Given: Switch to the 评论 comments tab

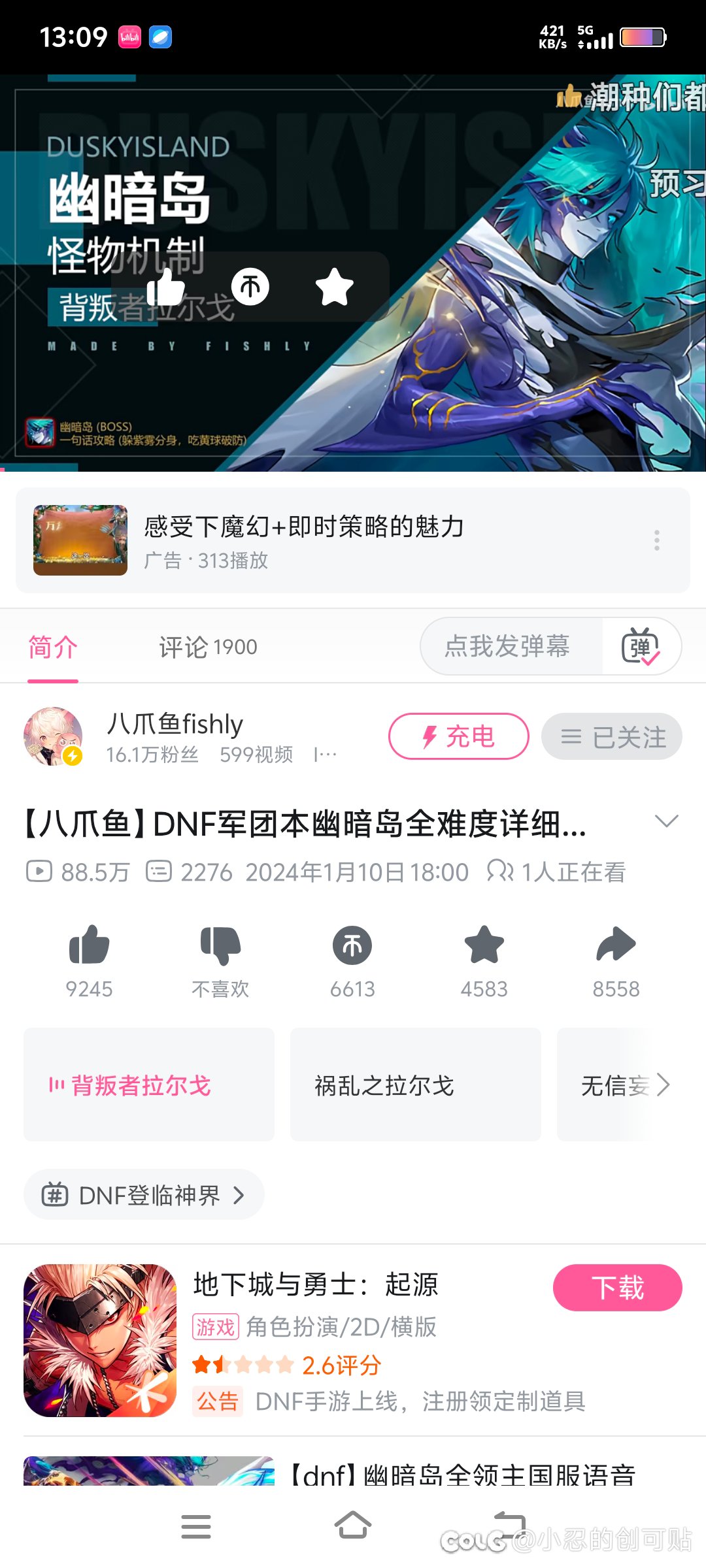Looking at the screenshot, I should pyautogui.click(x=208, y=647).
